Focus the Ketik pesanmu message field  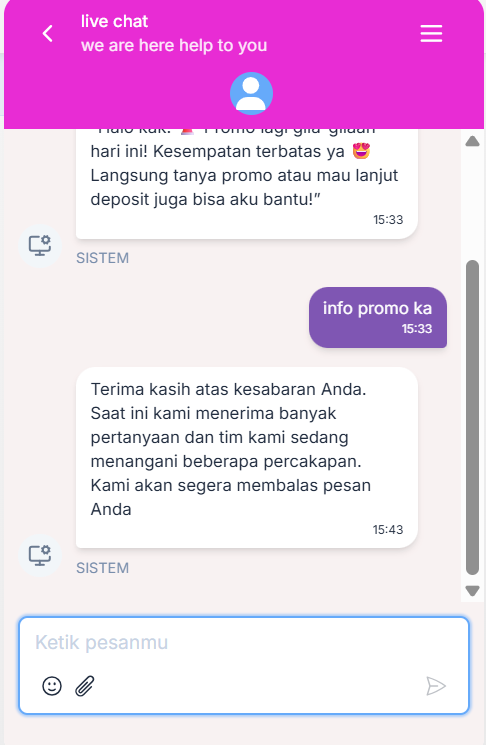point(244,643)
